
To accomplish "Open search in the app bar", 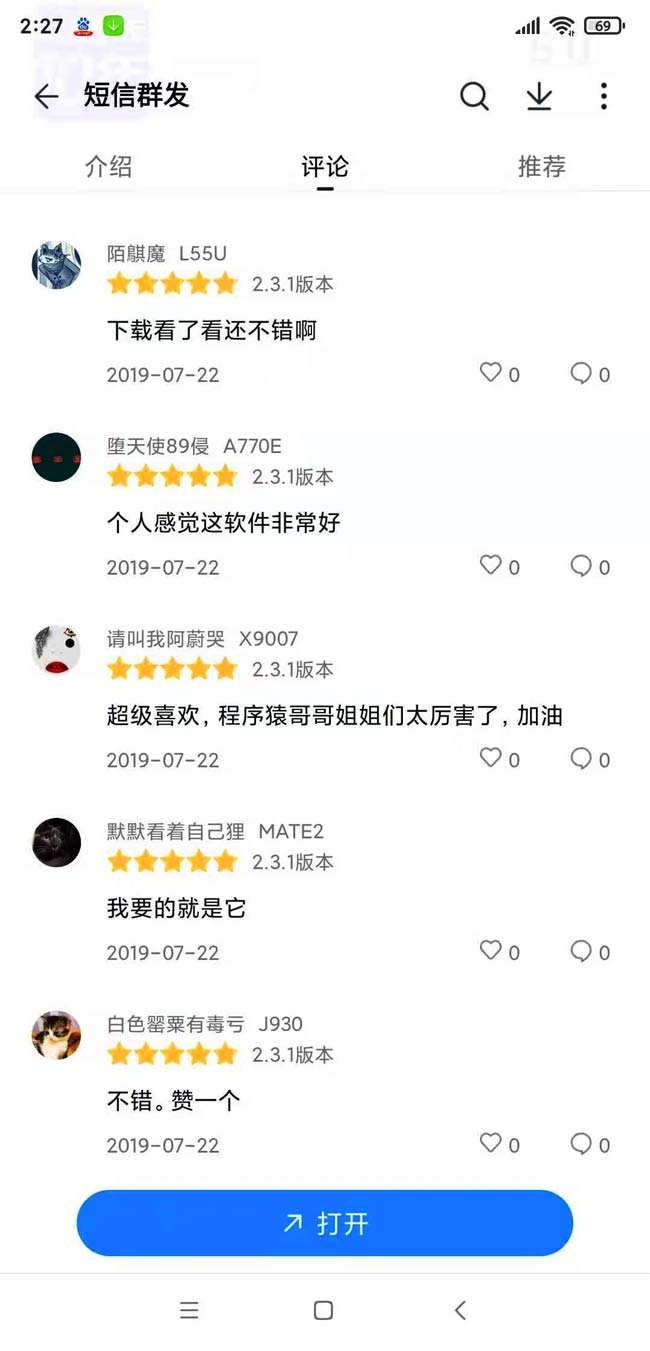I will [x=474, y=96].
